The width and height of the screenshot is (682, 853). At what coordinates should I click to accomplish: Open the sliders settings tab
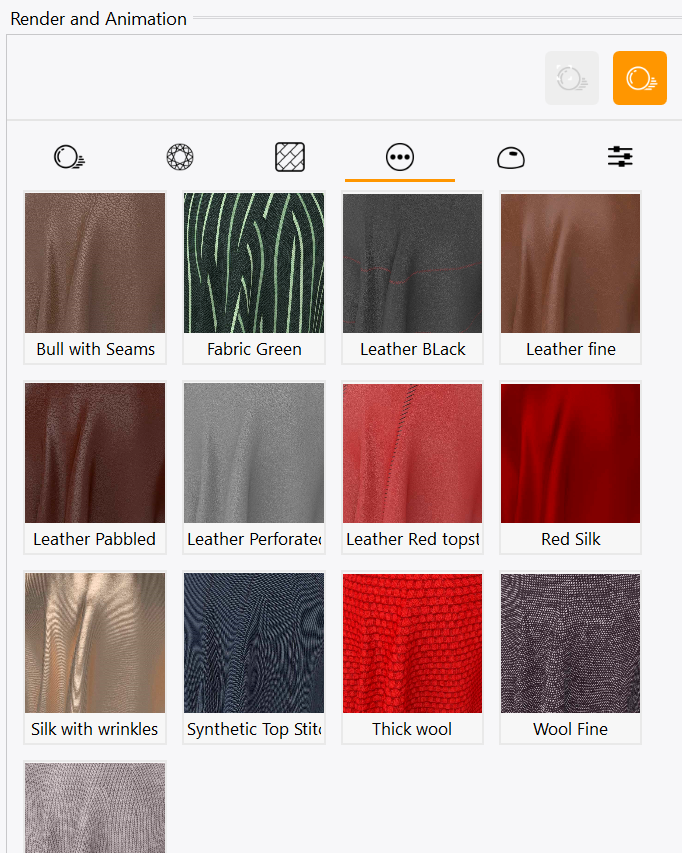(620, 157)
